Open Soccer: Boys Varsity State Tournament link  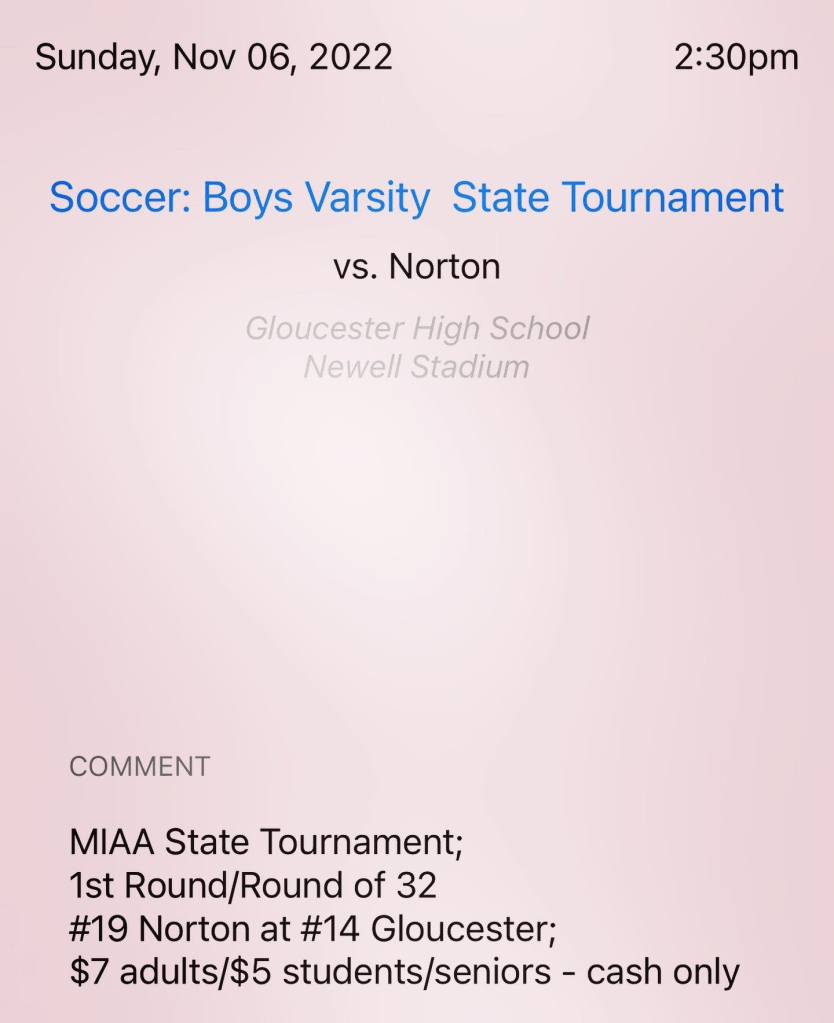pyautogui.click(x=416, y=198)
